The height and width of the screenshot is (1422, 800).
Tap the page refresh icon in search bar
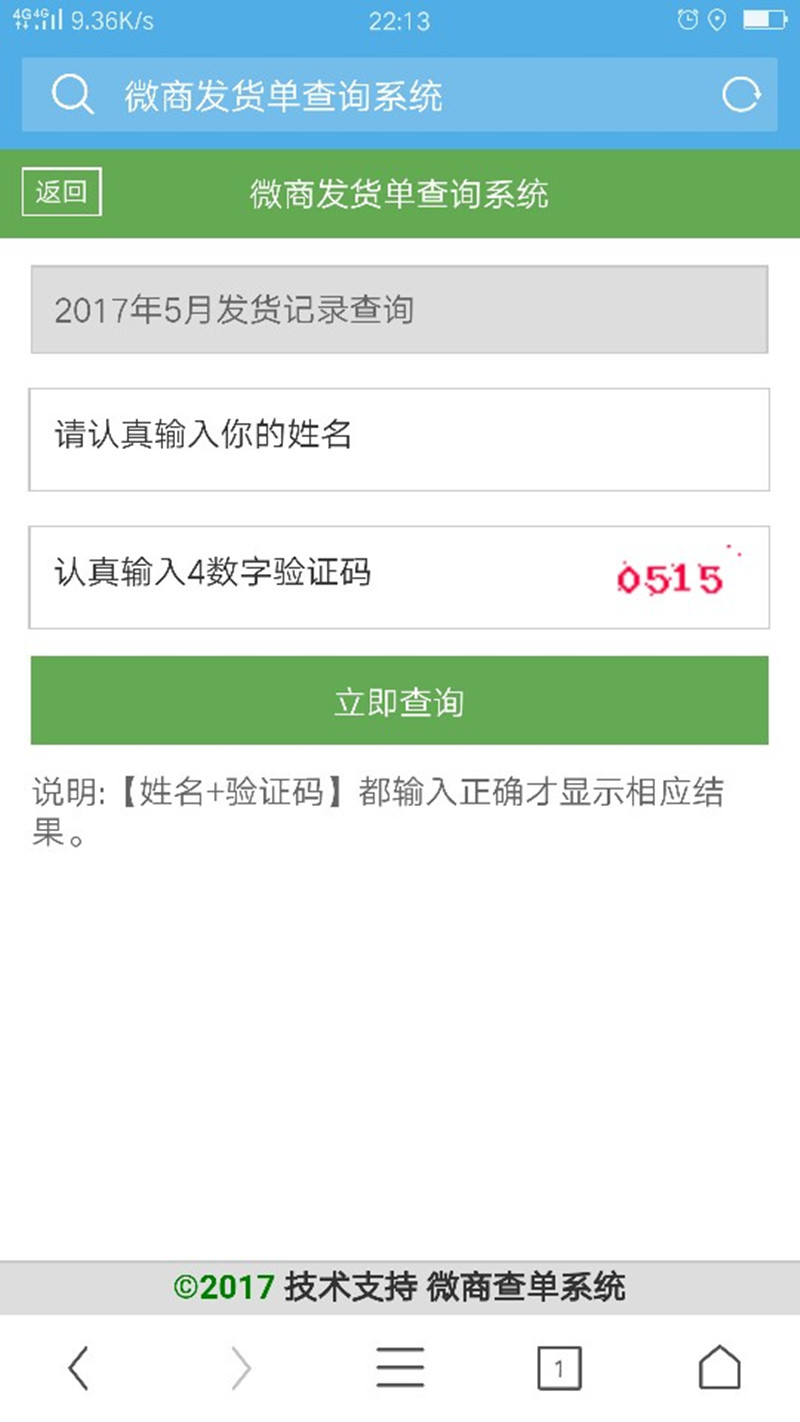pos(740,95)
